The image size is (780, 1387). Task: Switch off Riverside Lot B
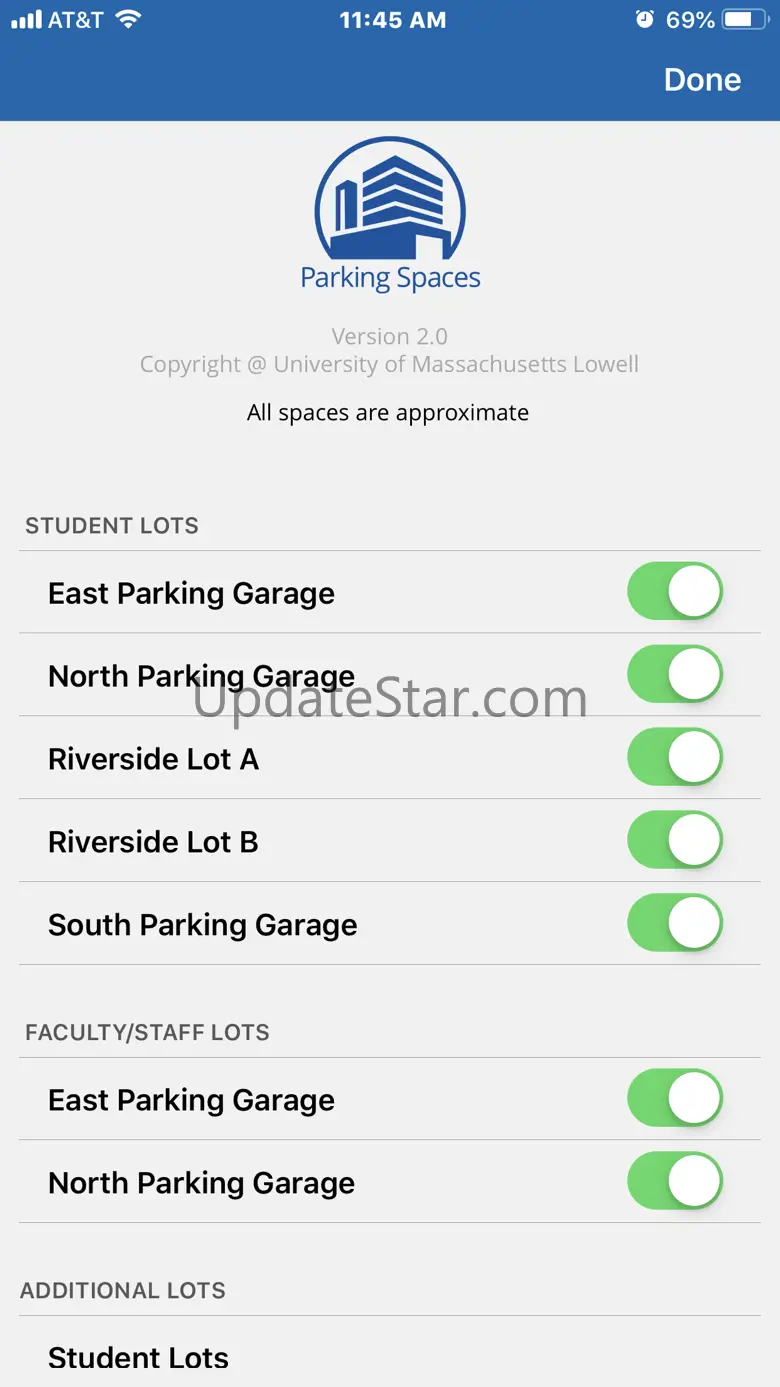coord(675,840)
